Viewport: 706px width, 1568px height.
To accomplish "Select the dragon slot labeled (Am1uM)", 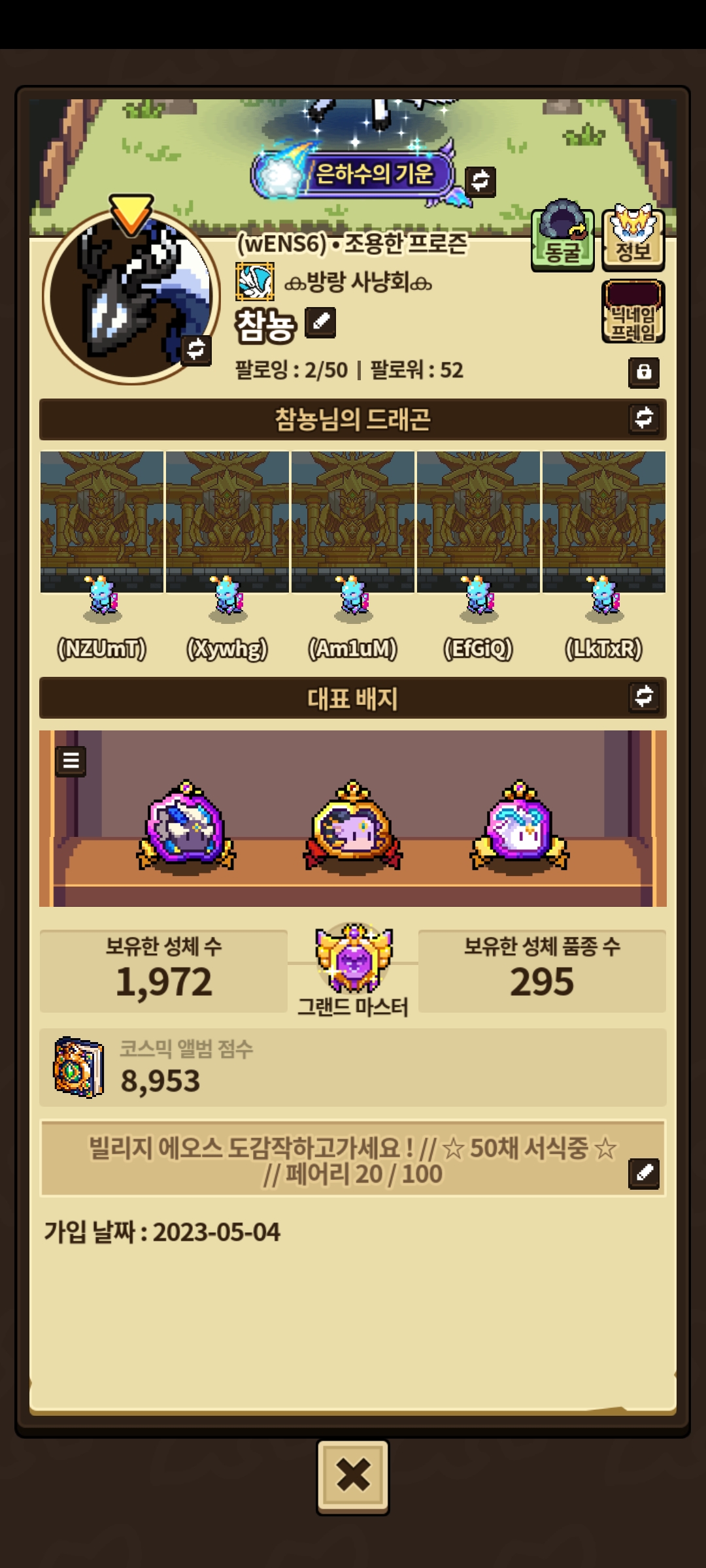I will point(353,549).
